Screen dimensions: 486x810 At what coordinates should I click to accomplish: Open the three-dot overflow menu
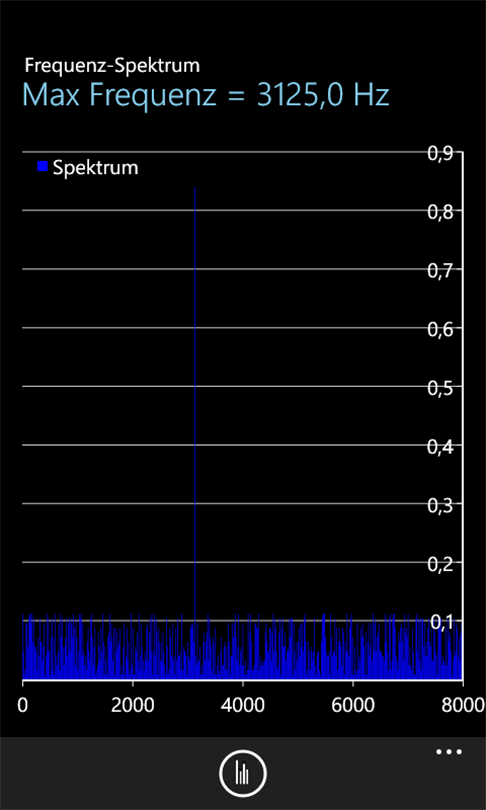[x=449, y=752]
